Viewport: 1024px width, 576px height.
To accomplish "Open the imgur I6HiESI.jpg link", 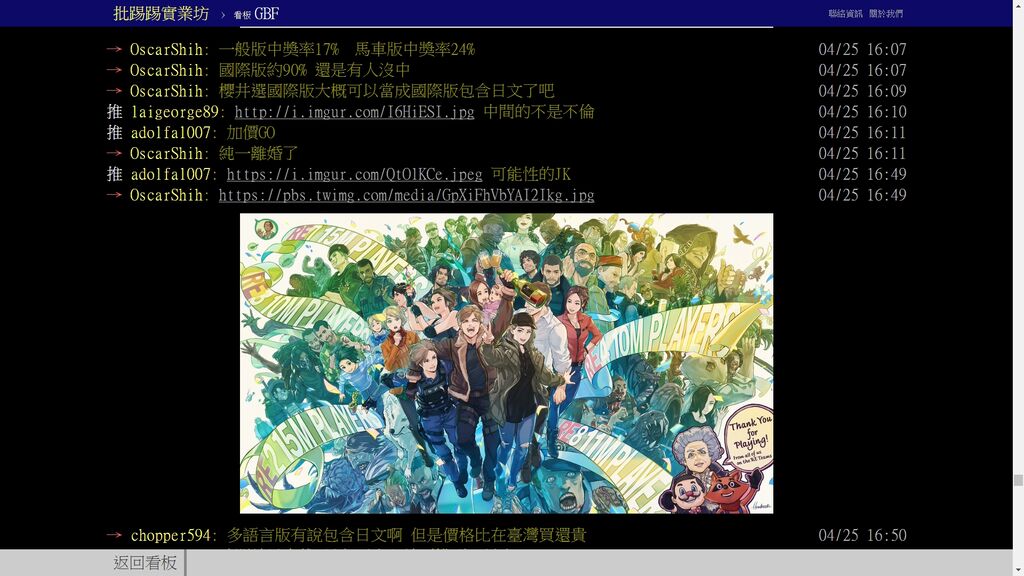I will point(354,112).
